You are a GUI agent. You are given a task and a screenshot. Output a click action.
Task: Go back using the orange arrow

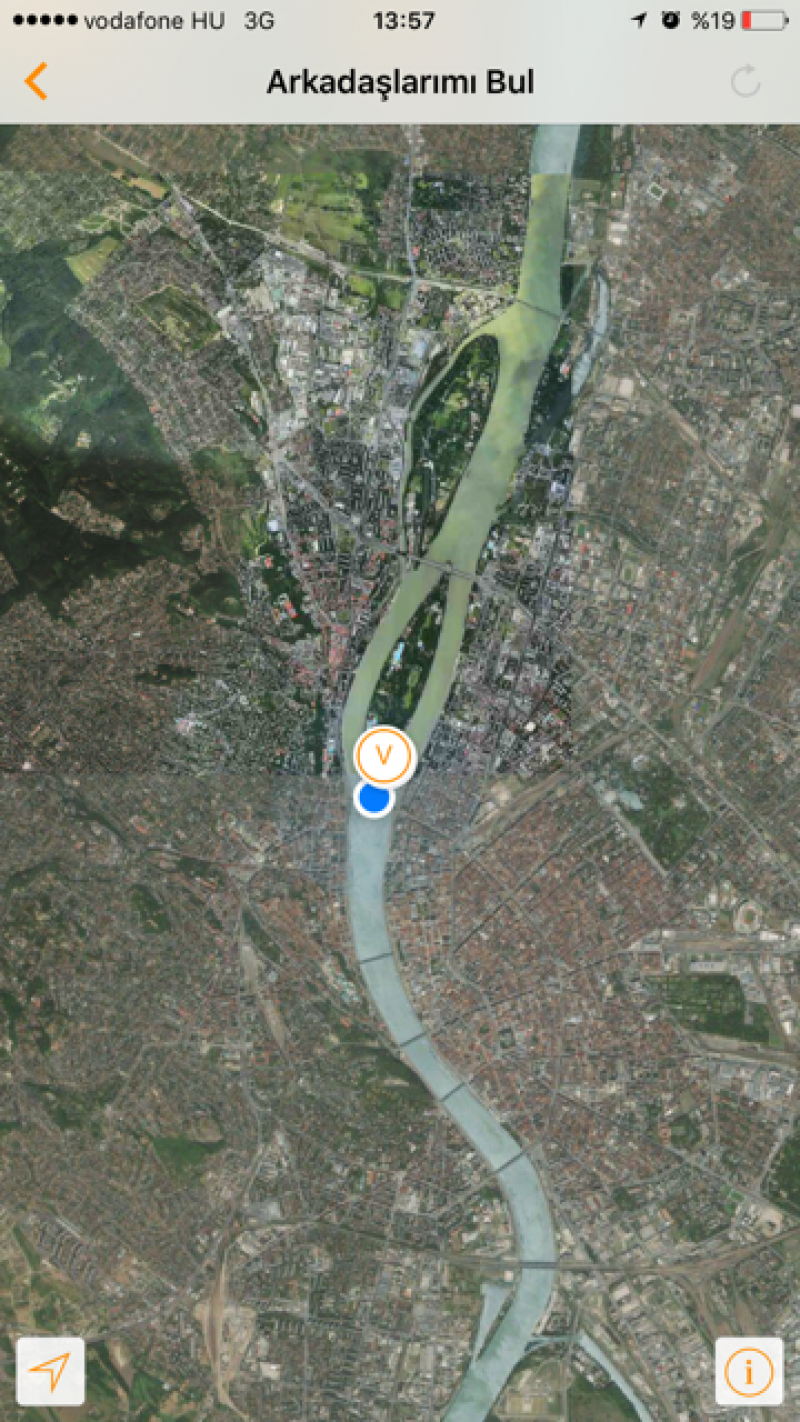pos(36,81)
